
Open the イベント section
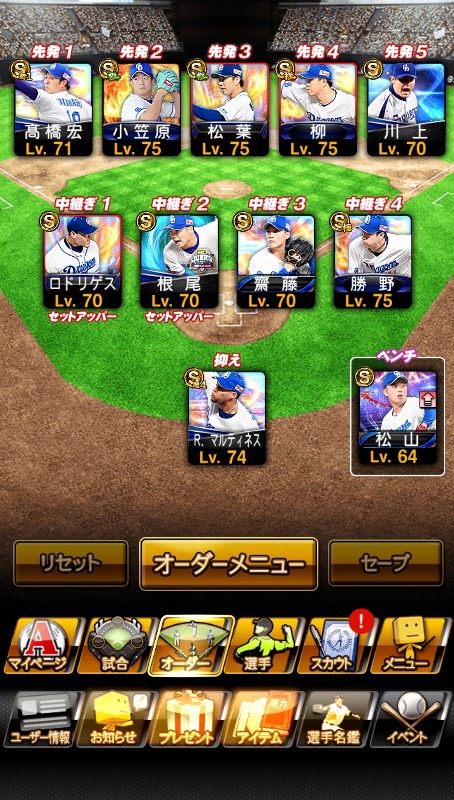pyautogui.click(x=410, y=719)
